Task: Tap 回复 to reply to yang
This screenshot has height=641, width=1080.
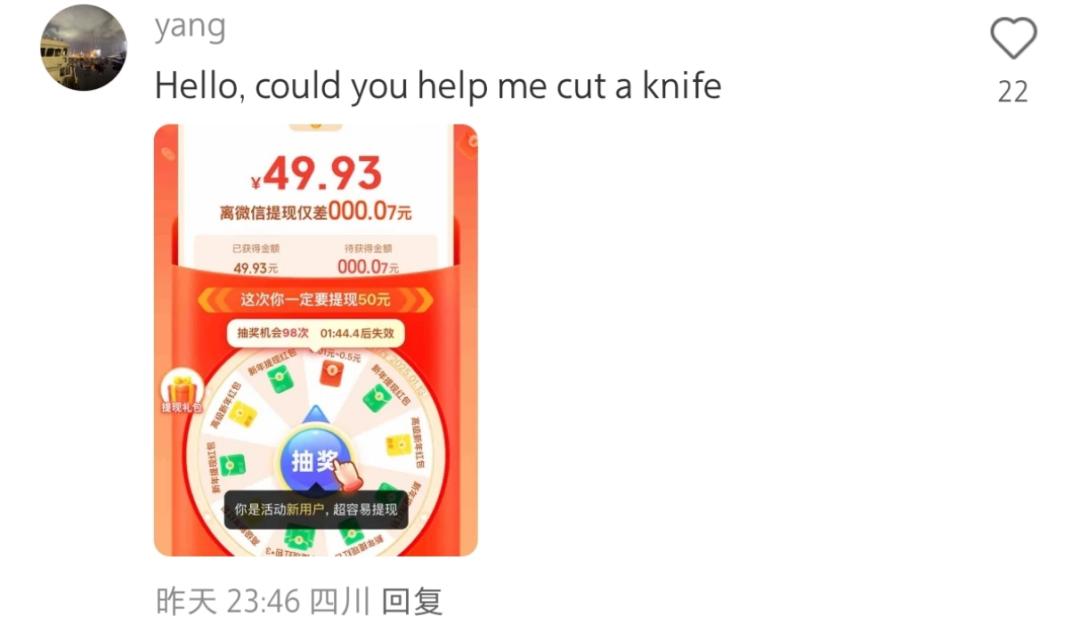Action: point(413,601)
